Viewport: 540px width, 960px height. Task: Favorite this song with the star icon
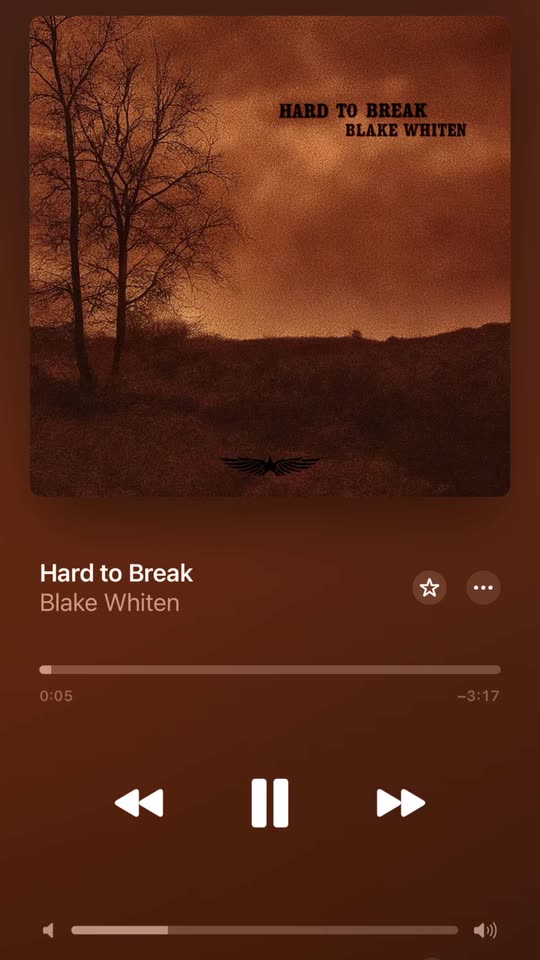pyautogui.click(x=429, y=588)
